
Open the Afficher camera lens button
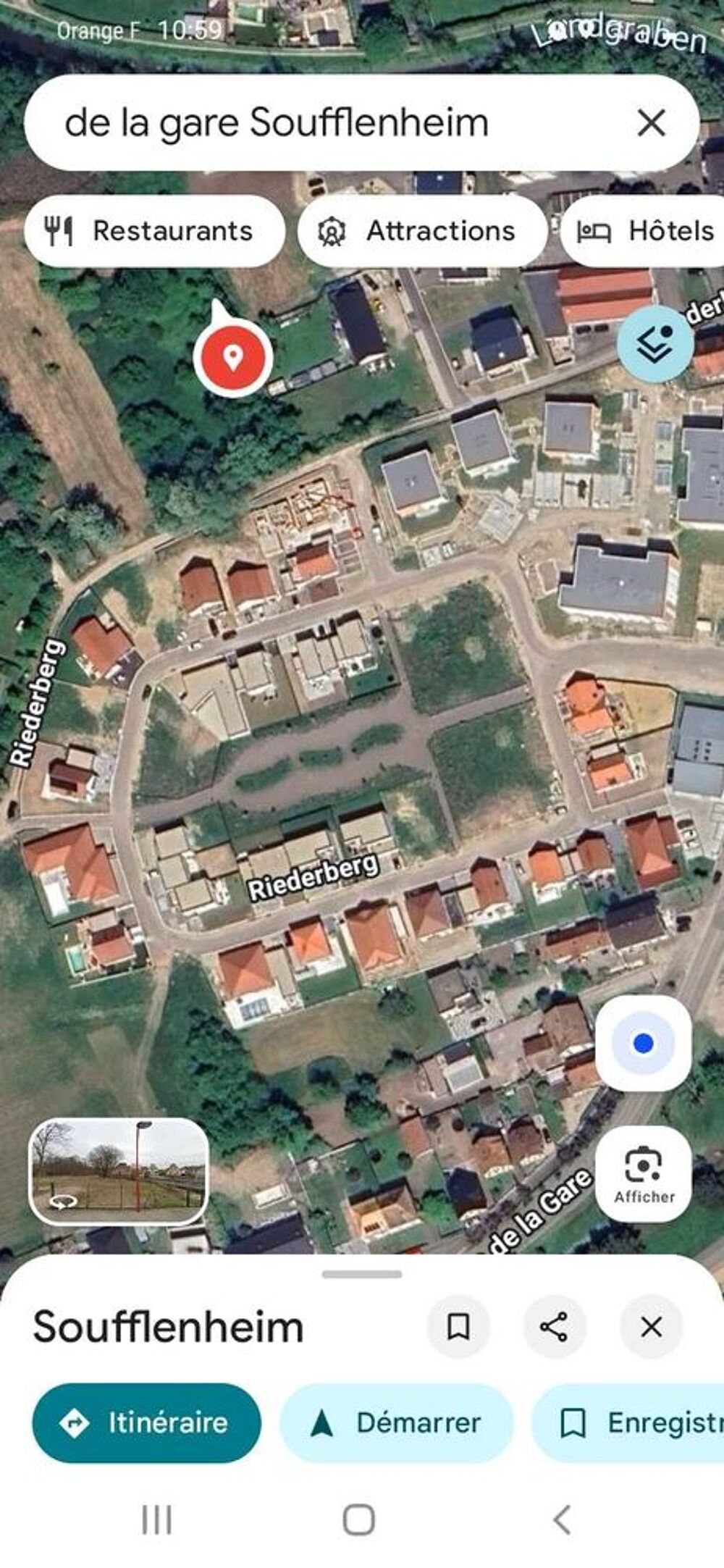tap(643, 1173)
